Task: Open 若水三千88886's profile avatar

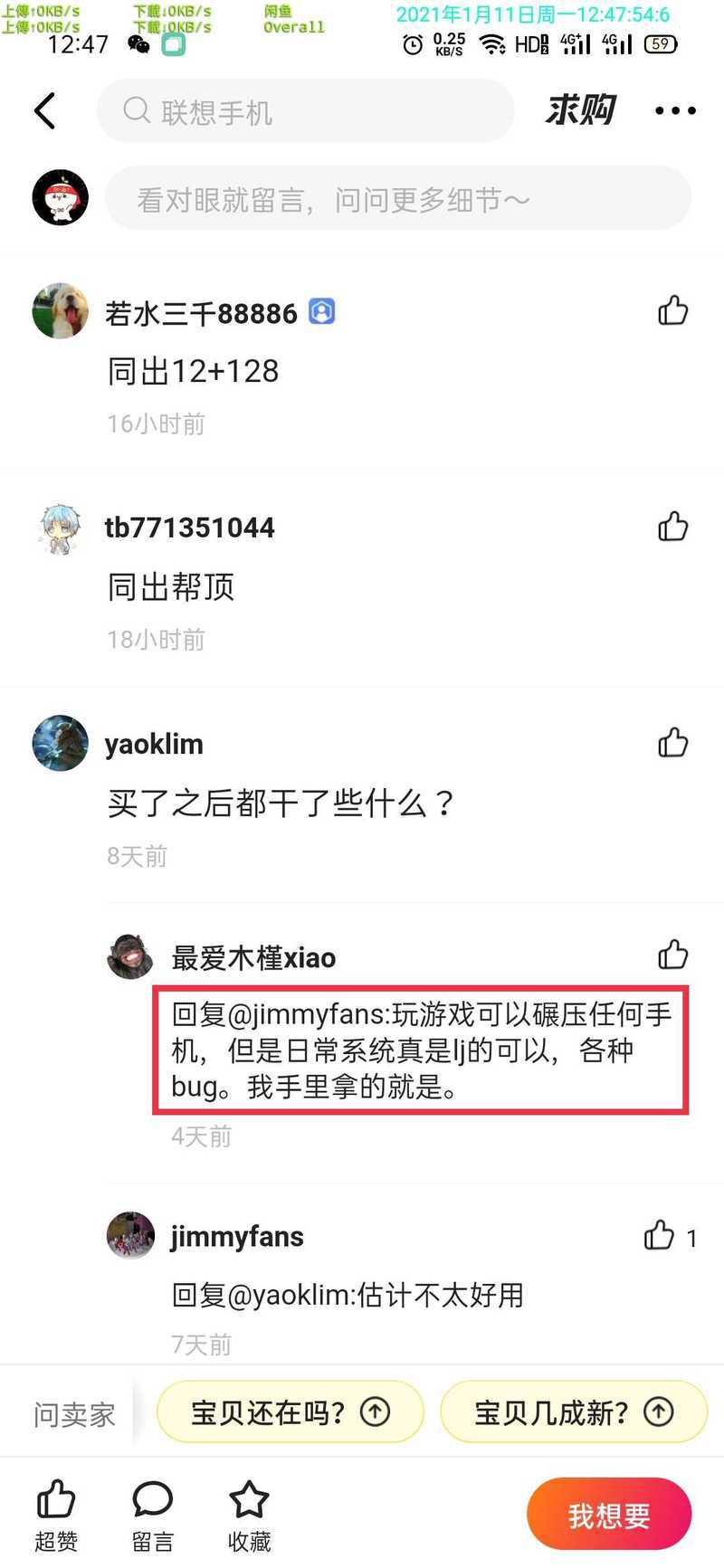Action: point(60,310)
